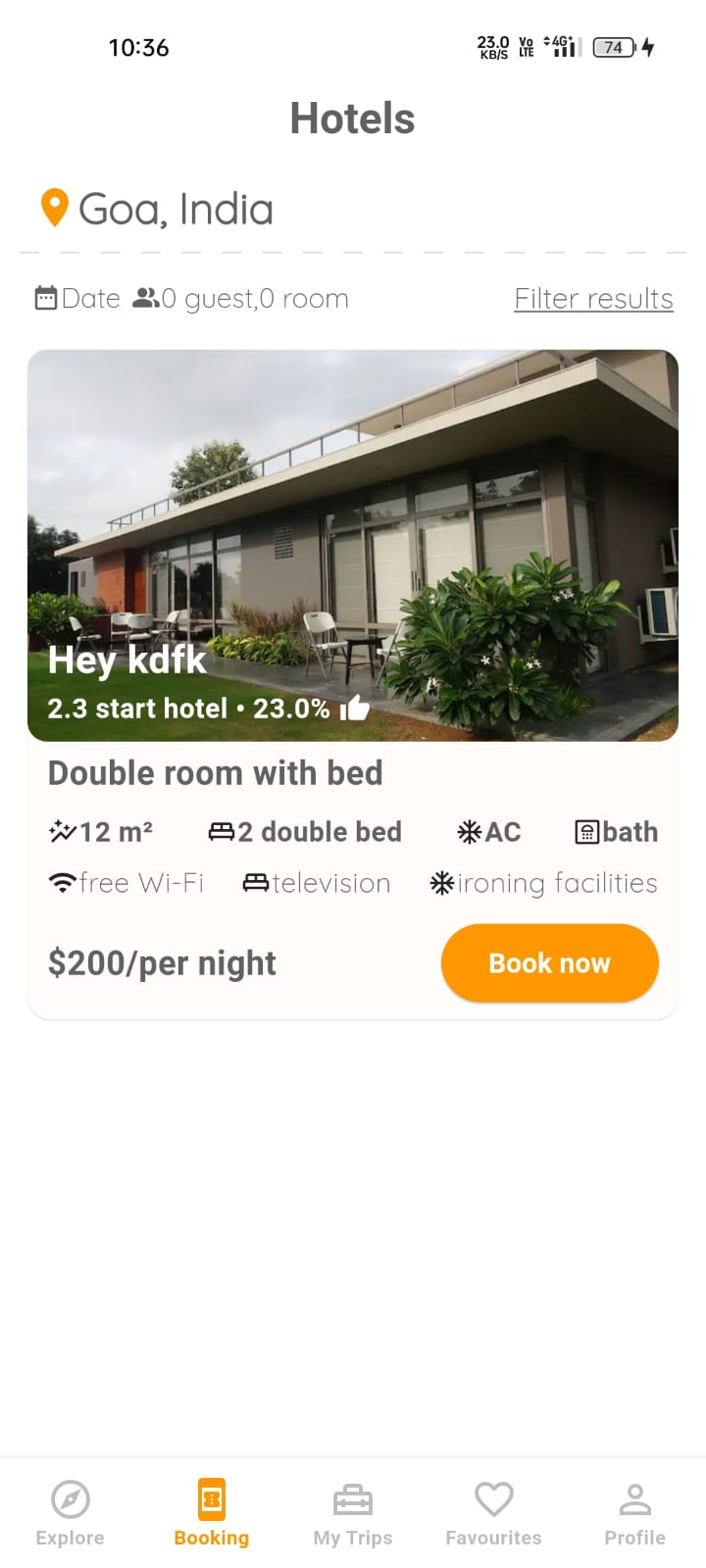The image size is (706, 1568).
Task: Tap the location pin icon
Action: tap(54, 208)
